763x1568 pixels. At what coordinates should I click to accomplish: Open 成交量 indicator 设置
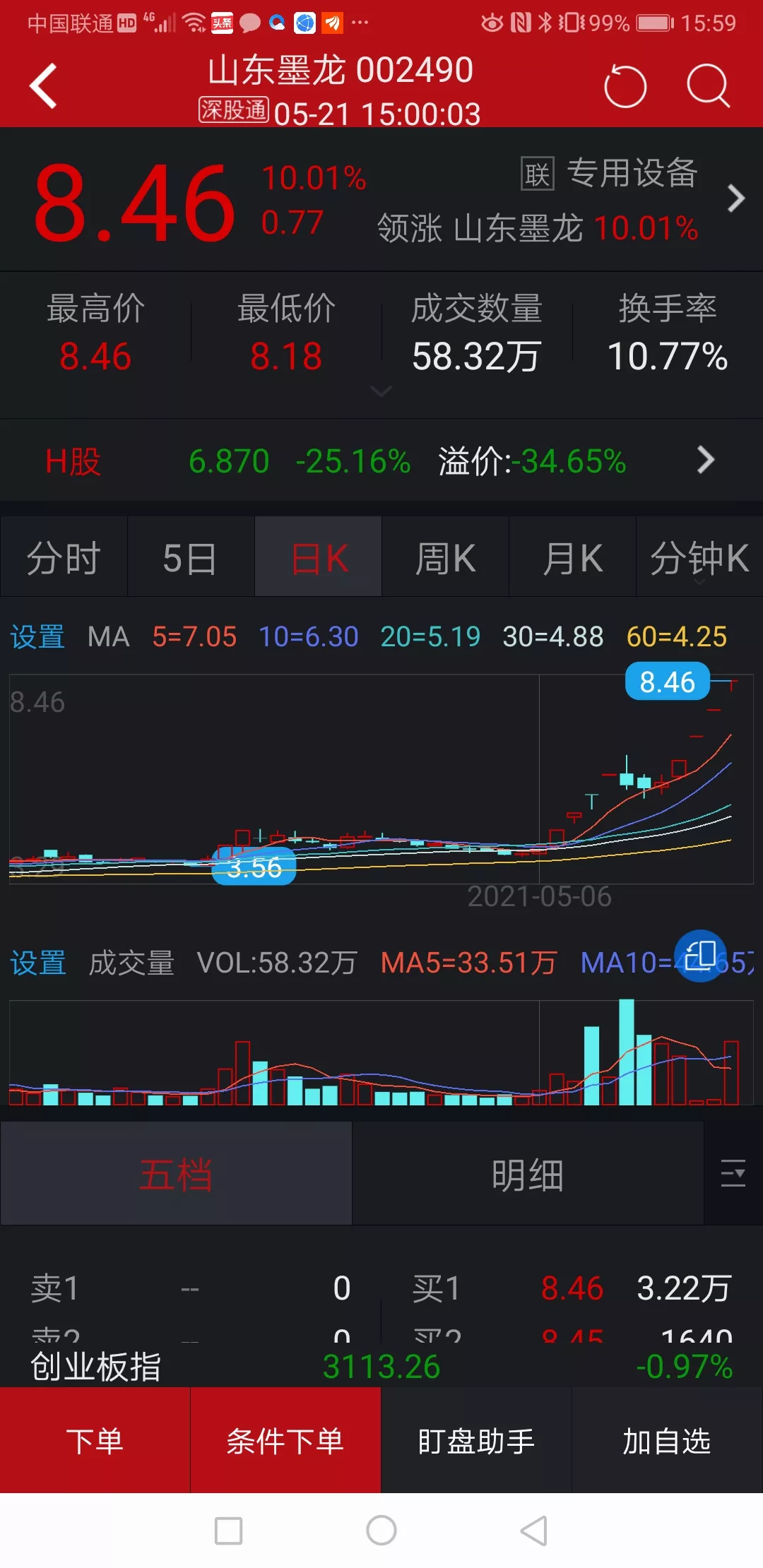click(38, 963)
